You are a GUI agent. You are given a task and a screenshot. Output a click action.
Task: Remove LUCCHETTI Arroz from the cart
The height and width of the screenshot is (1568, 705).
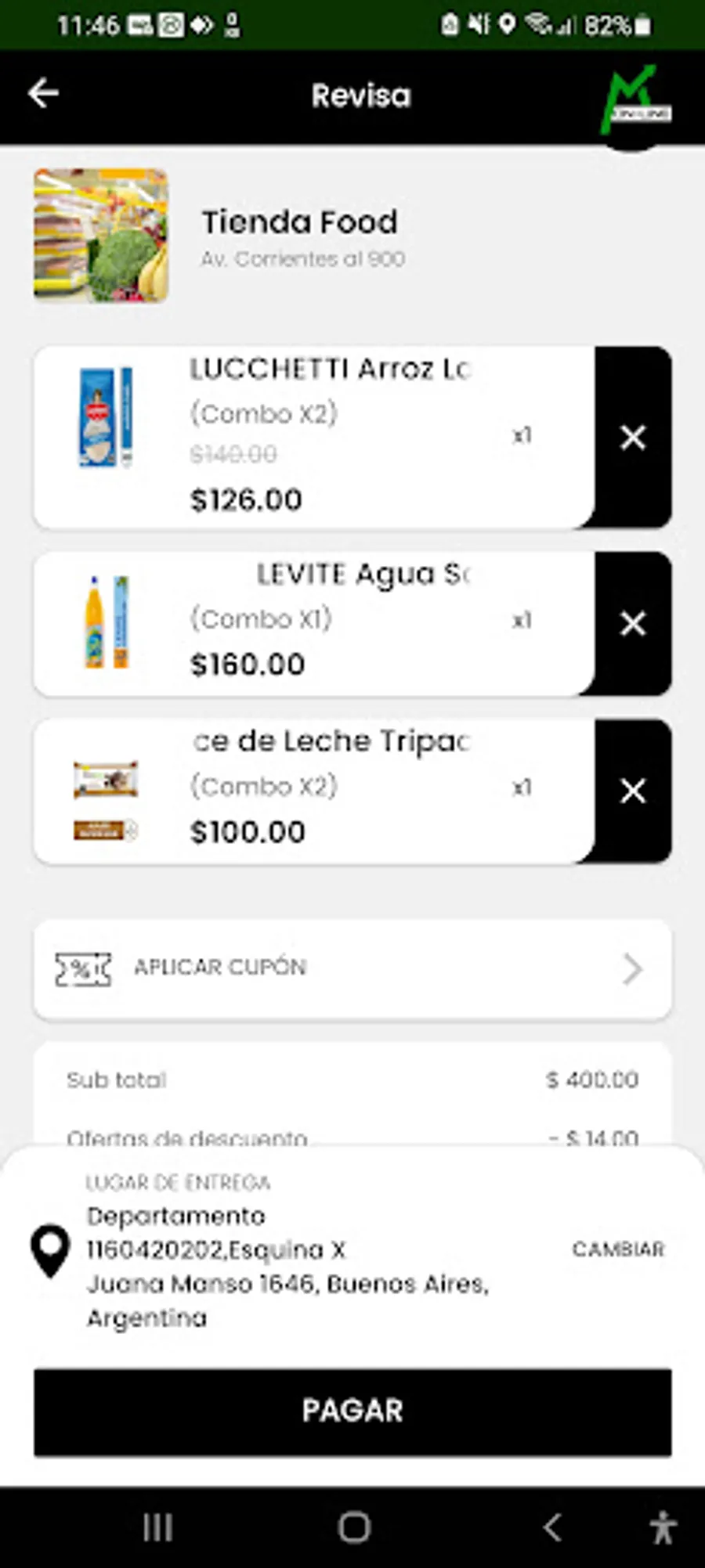click(x=633, y=437)
